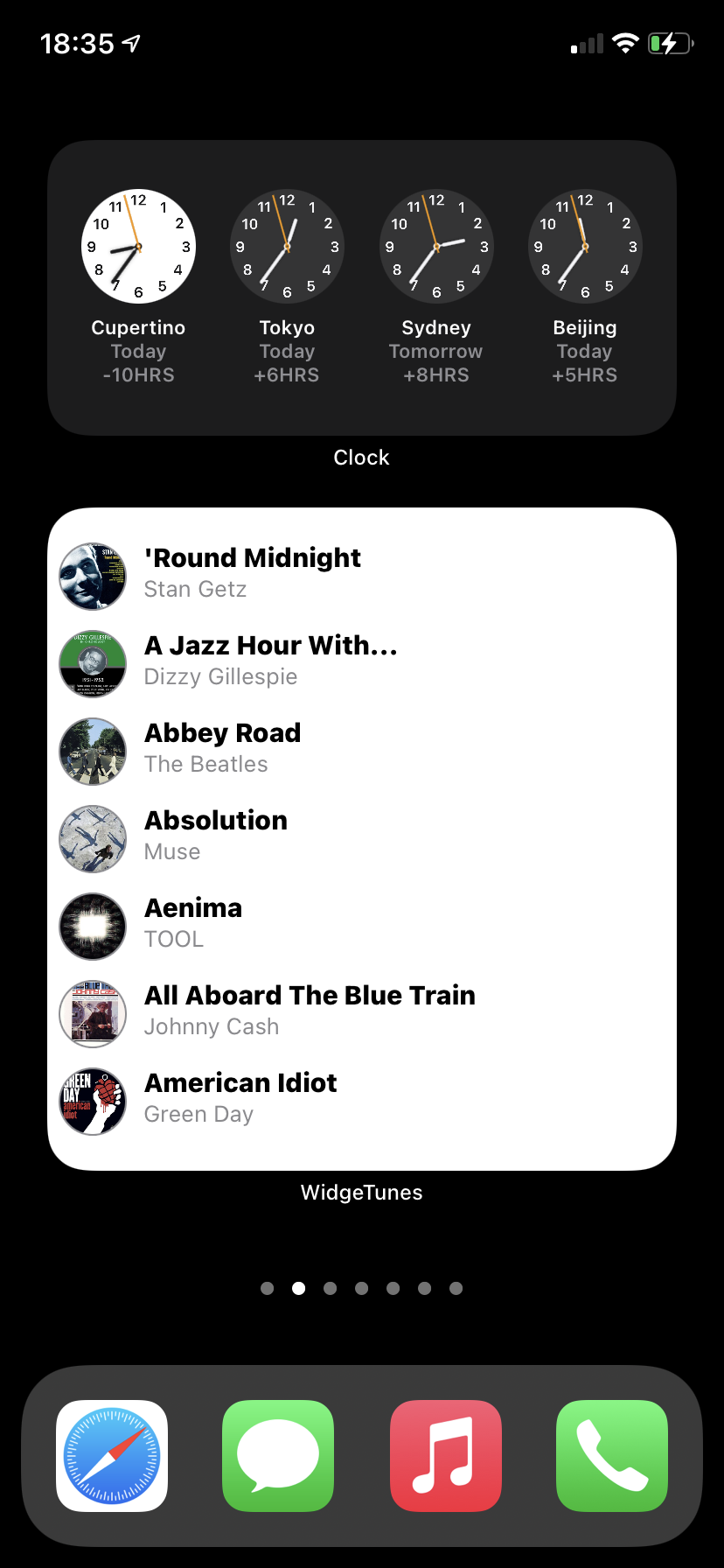Open All Aboard The Blue Train album
This screenshot has width=724, height=1568.
click(x=310, y=1011)
